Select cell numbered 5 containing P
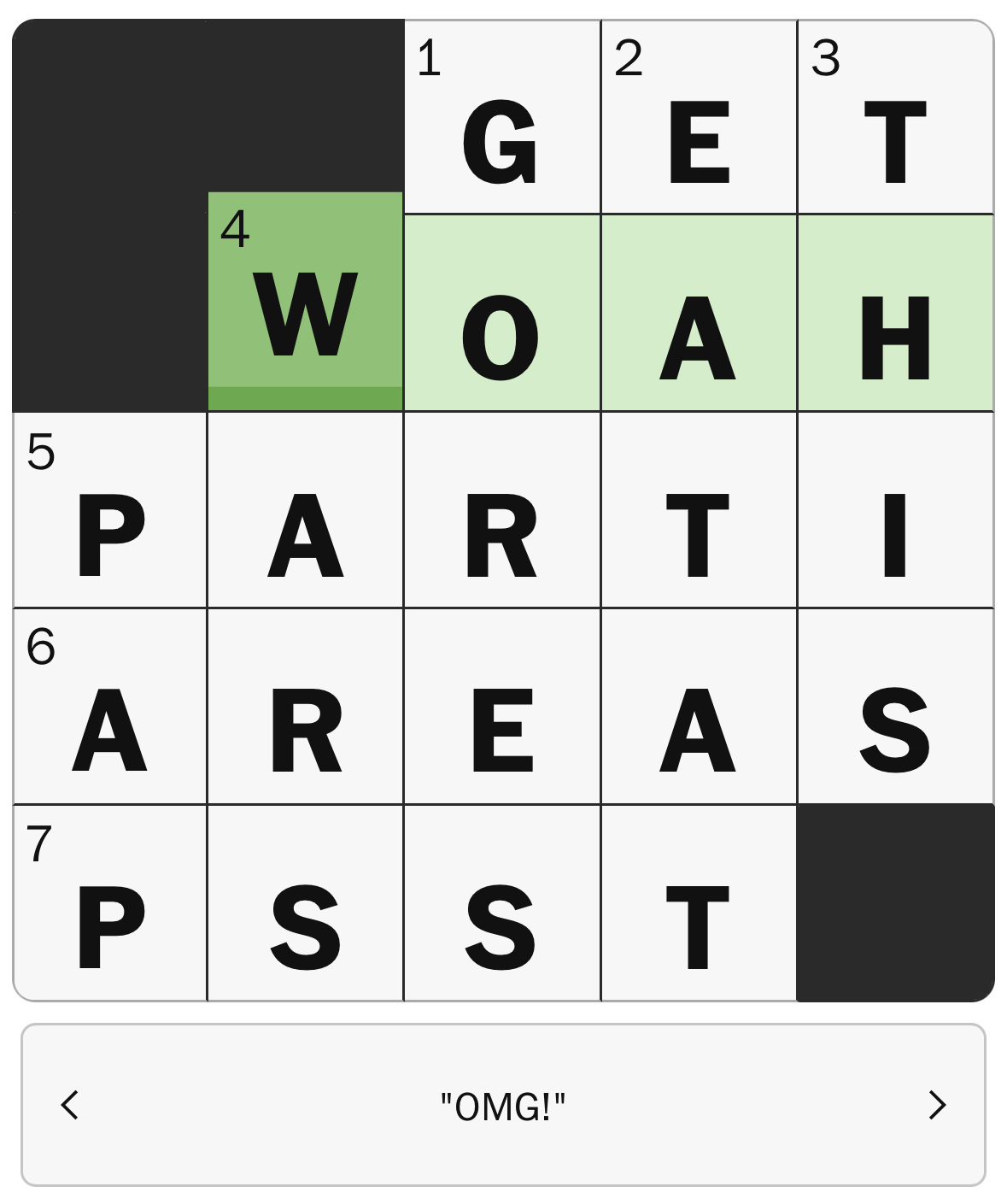 110,510
